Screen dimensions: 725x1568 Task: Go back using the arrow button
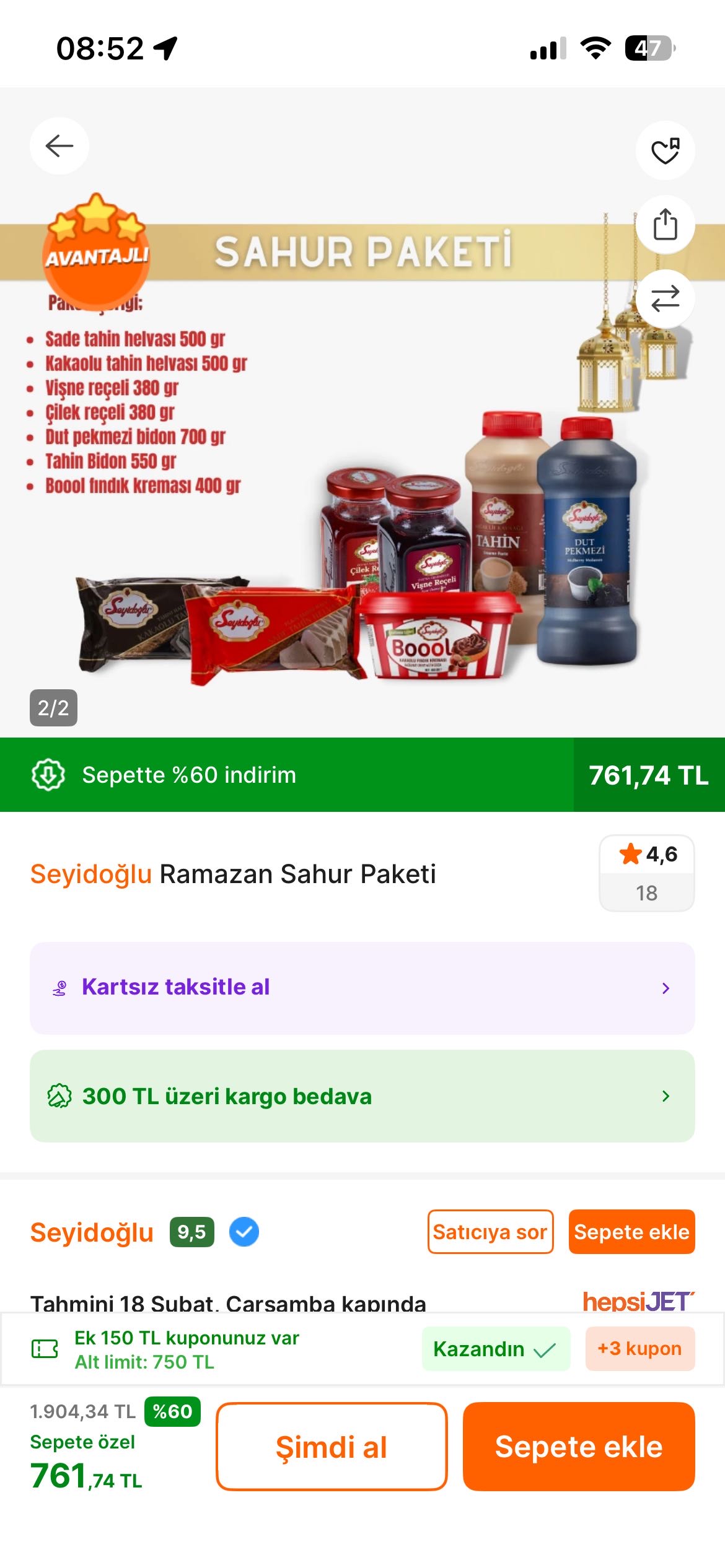[59, 146]
